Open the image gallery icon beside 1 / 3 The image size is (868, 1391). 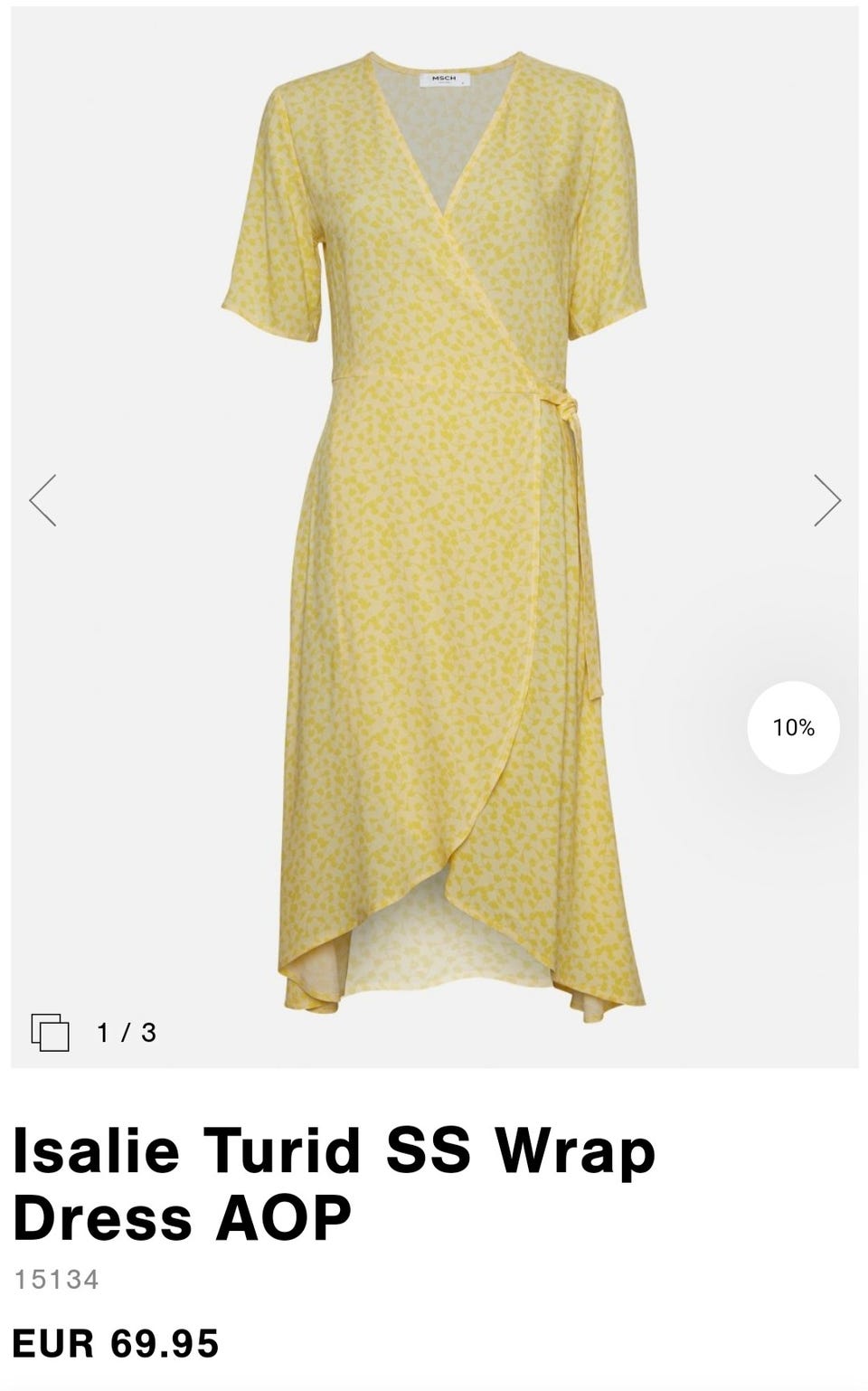pos(51,1032)
